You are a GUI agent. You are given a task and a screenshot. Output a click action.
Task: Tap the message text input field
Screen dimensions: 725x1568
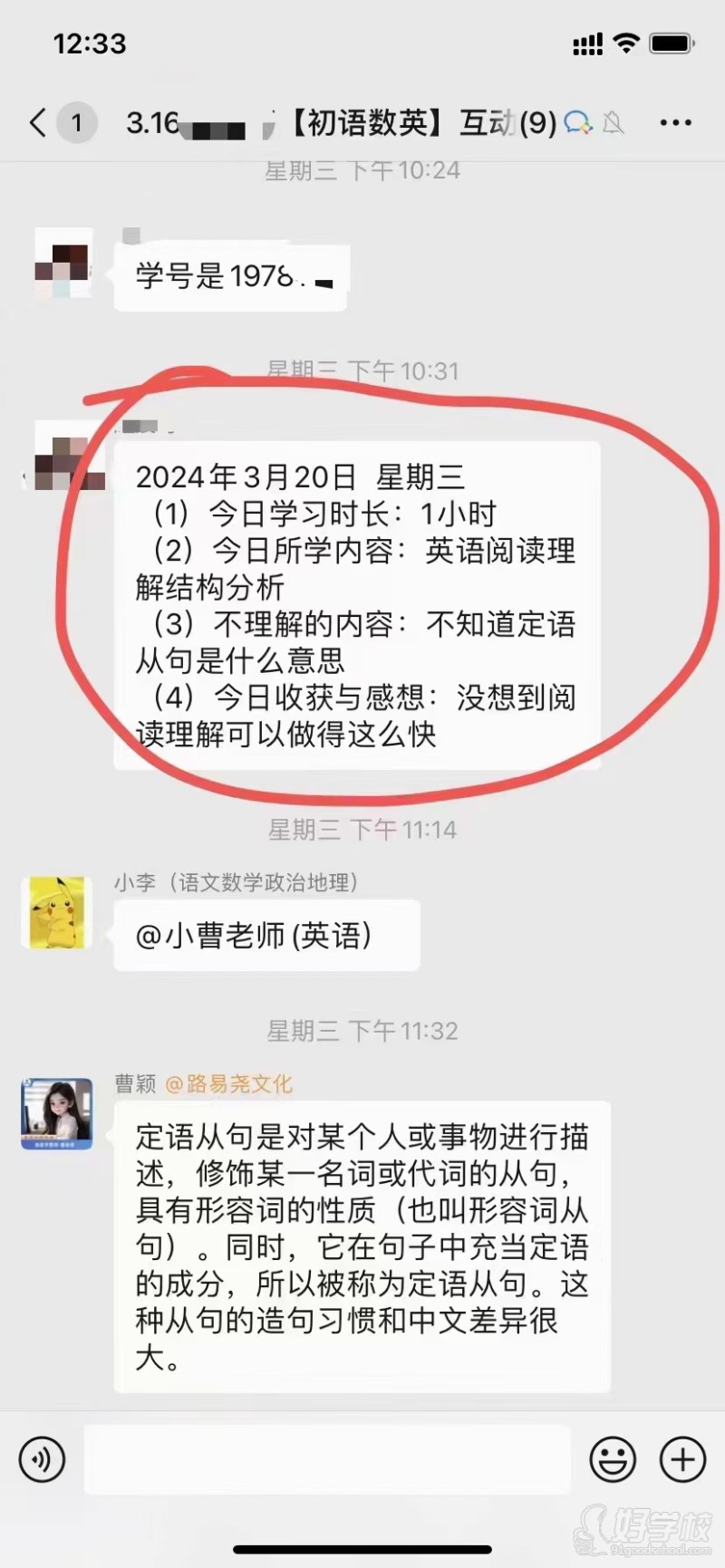pos(326,1459)
